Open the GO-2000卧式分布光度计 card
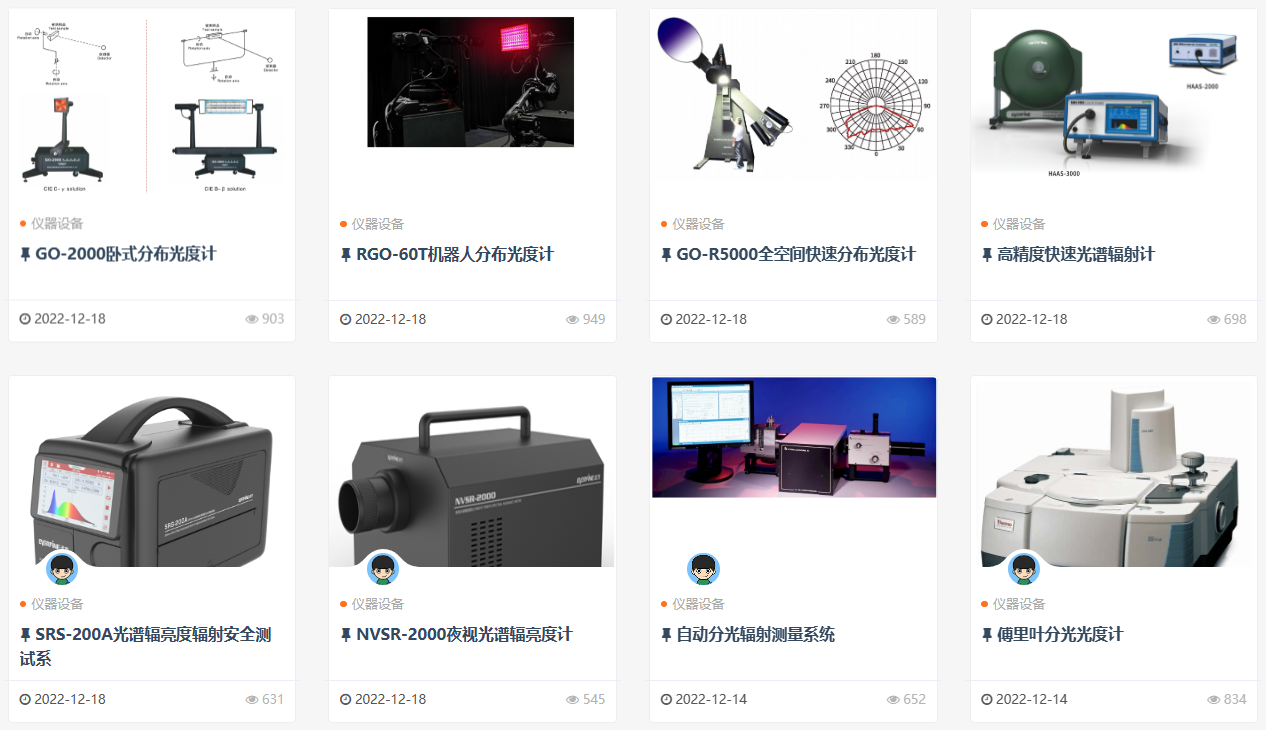This screenshot has width=1266, height=730. pyautogui.click(x=125, y=254)
